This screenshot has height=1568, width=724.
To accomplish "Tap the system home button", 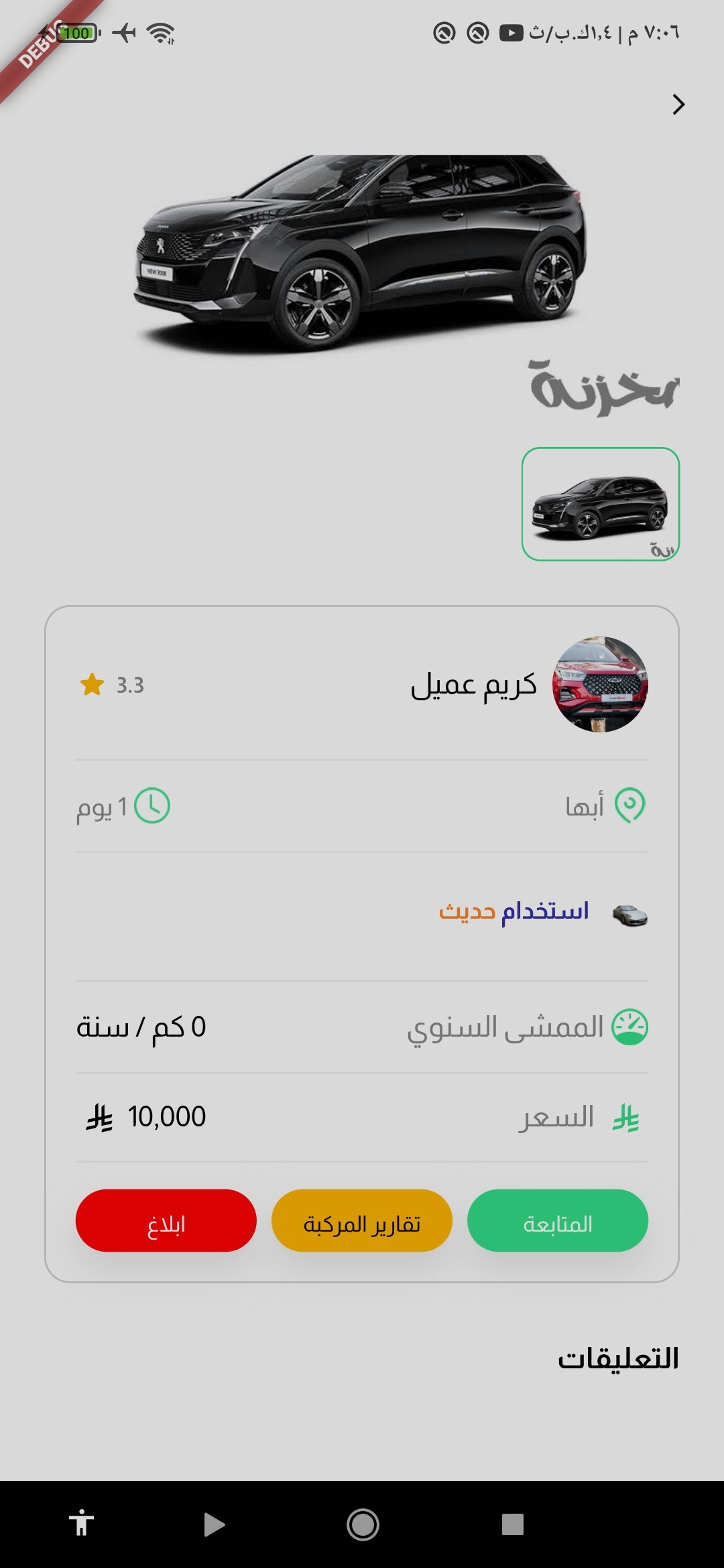I will [x=363, y=1524].
